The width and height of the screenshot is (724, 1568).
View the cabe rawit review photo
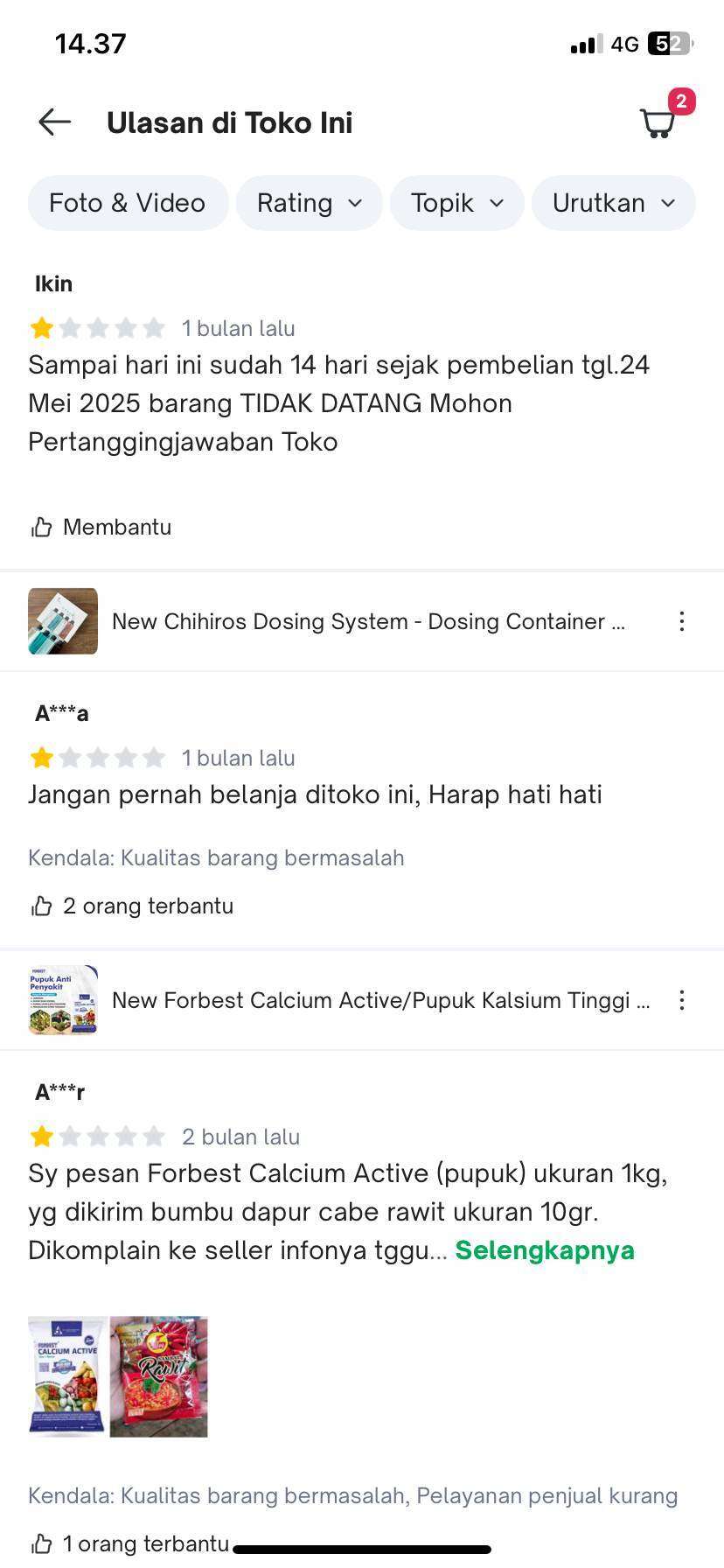(159, 1377)
